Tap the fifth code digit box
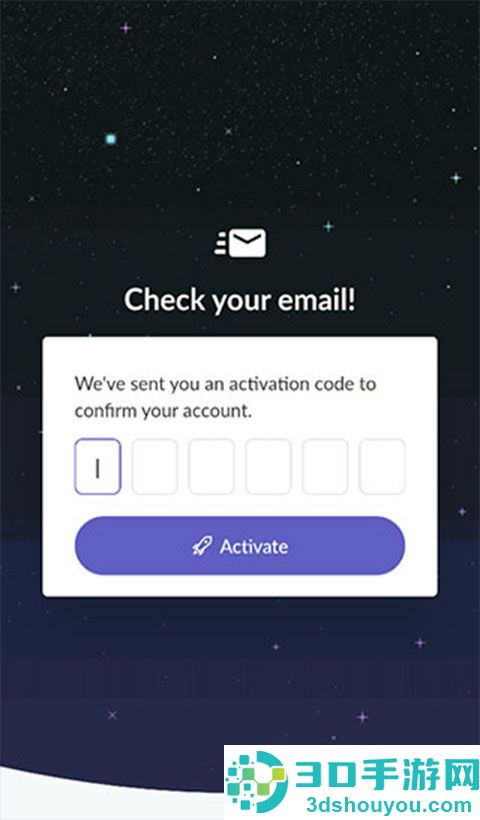Viewport: 480px width, 820px height. pos(325,466)
